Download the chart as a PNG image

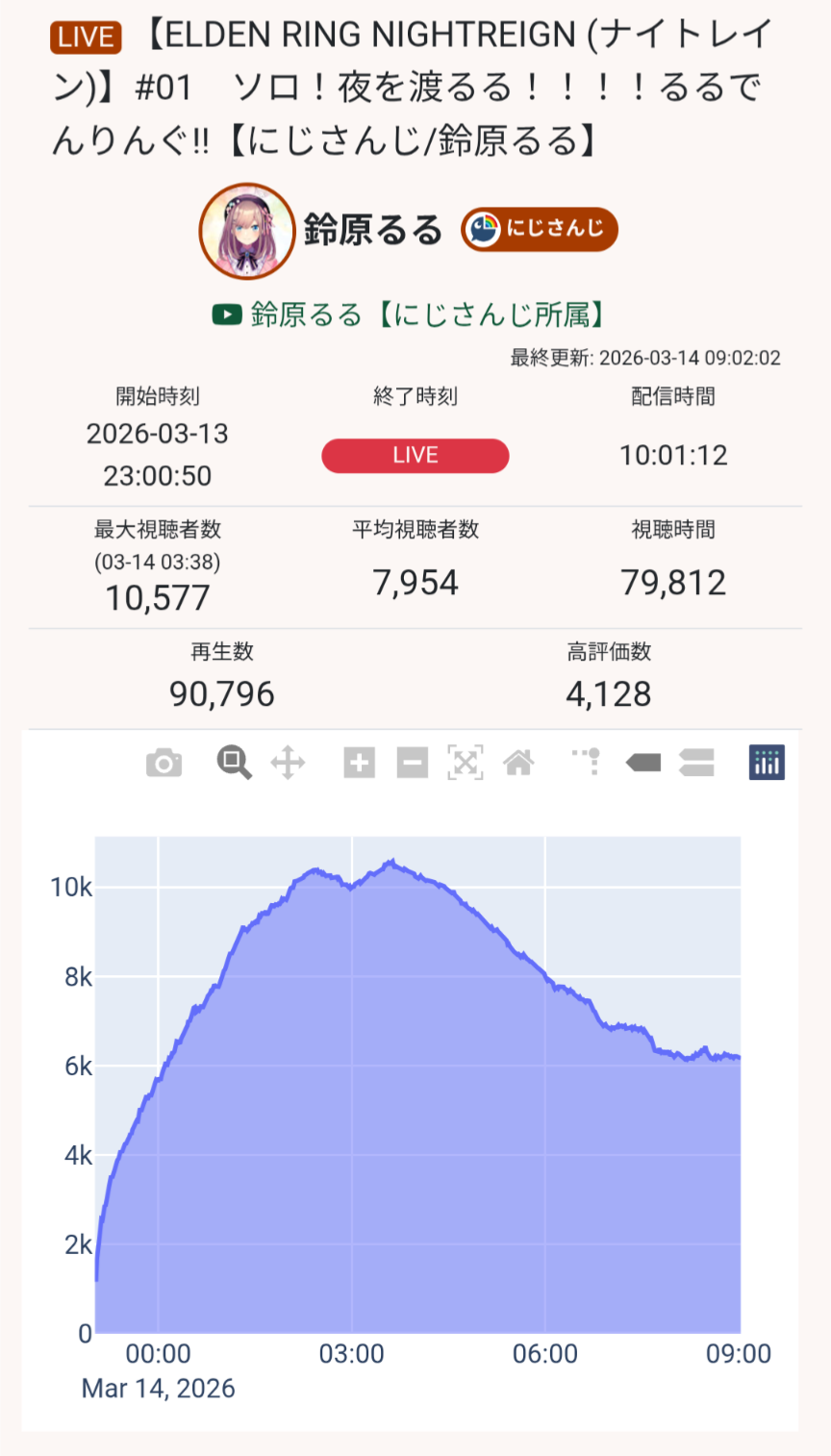coord(164,764)
